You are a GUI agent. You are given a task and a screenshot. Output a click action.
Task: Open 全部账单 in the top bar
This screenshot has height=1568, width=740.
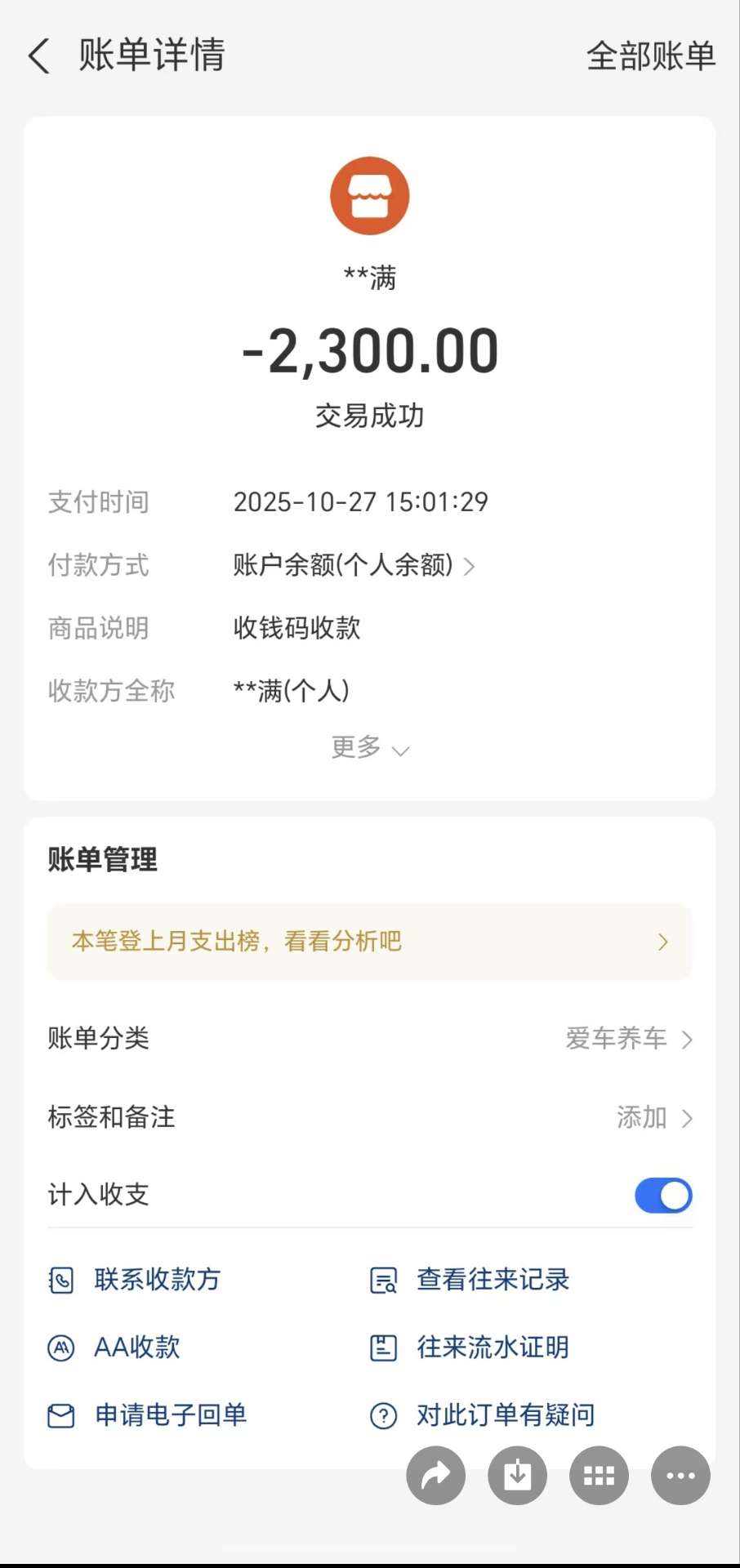pos(650,56)
